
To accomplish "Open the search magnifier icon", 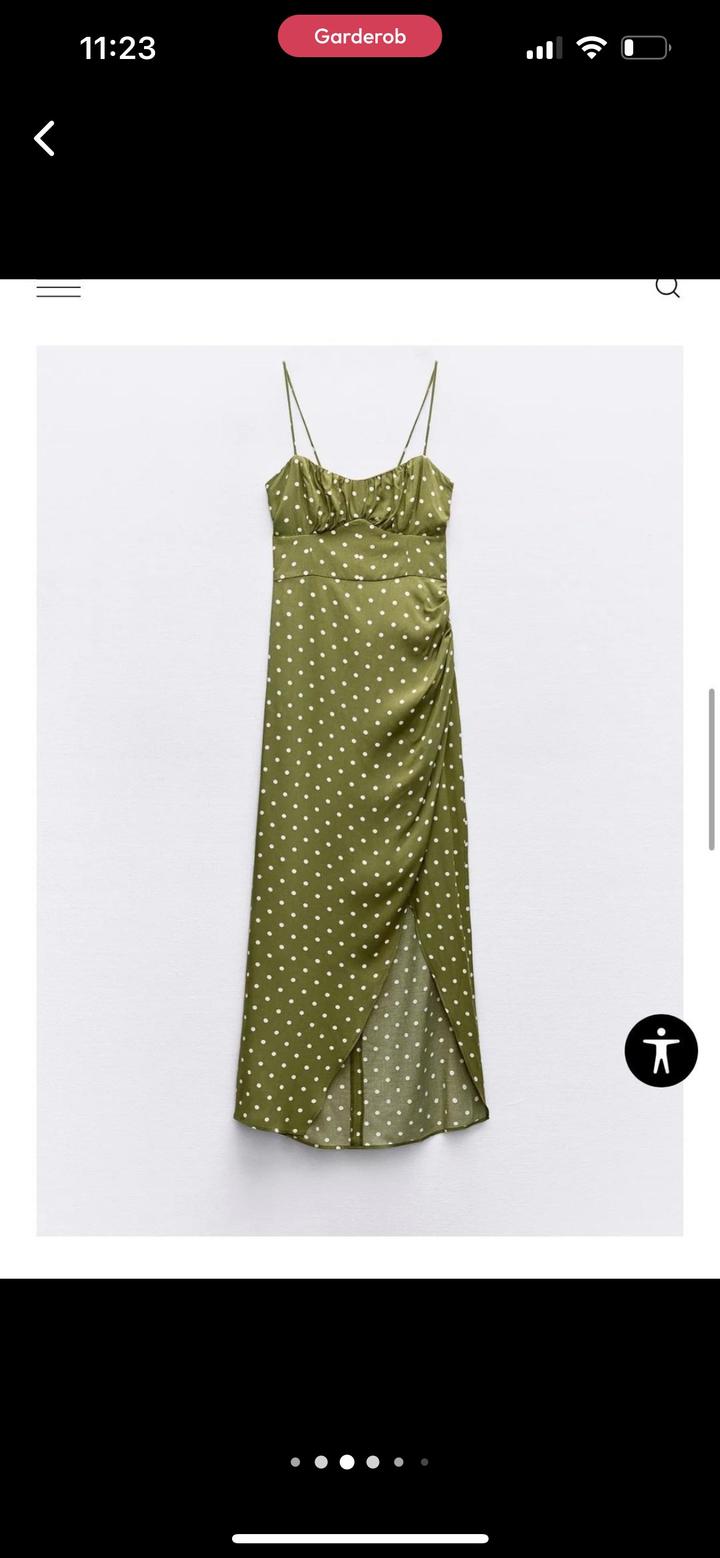I will coord(667,288).
